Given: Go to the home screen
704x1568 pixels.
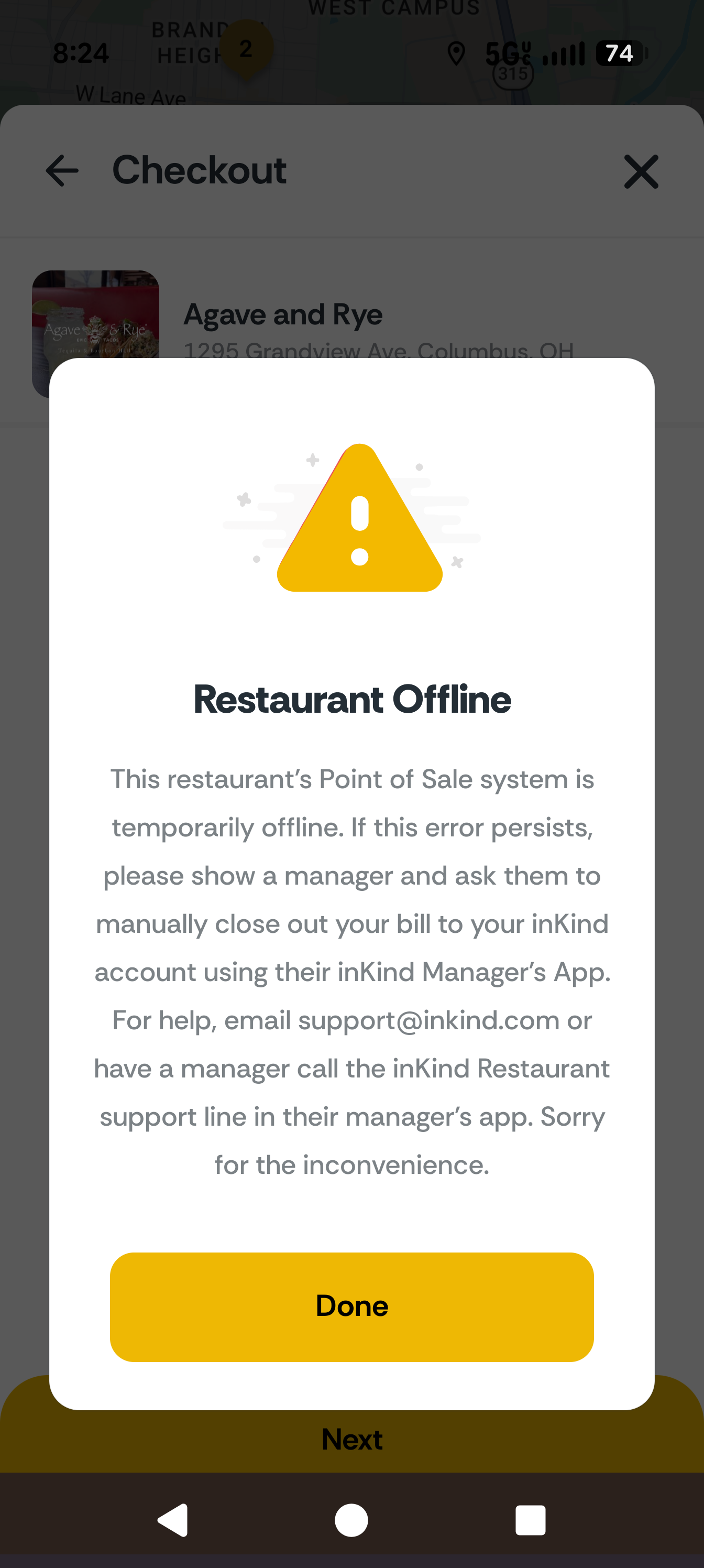Looking at the screenshot, I should 351,1520.
